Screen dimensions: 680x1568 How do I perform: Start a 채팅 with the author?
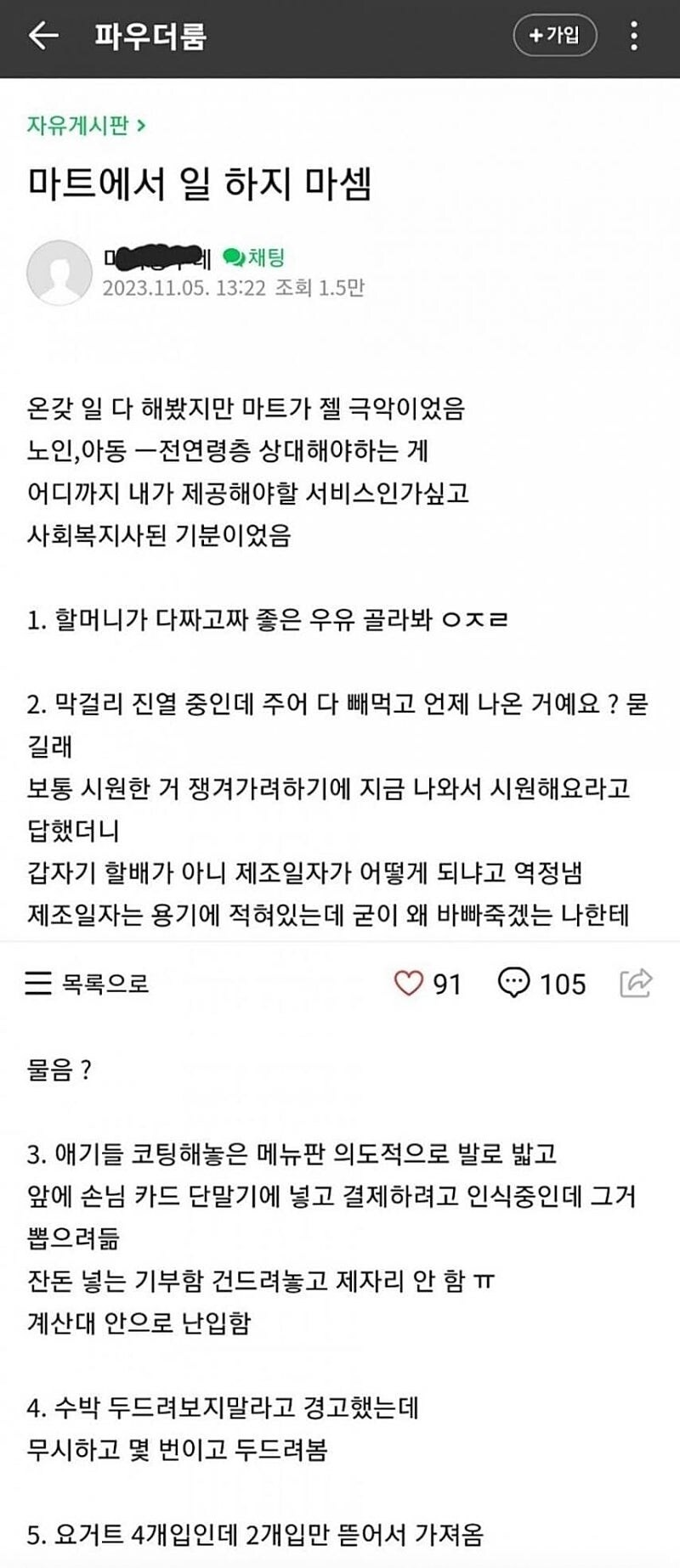(254, 257)
